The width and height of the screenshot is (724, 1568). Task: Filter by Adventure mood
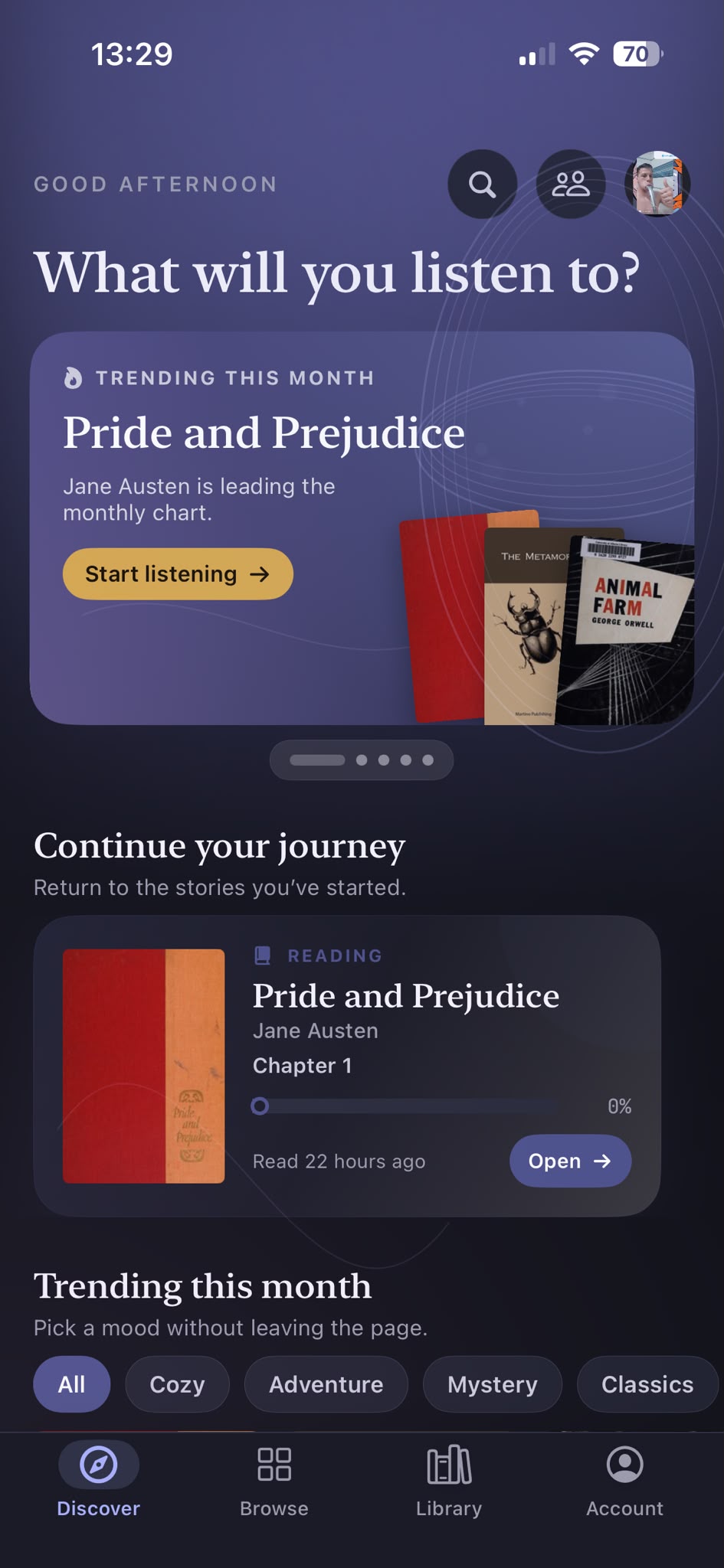pos(326,1384)
